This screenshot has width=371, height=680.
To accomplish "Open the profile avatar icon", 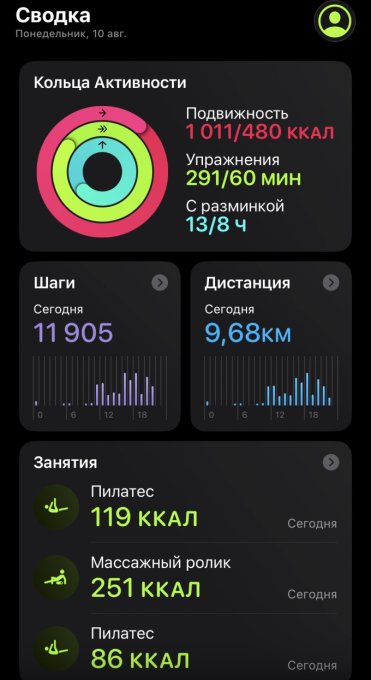I will 335,20.
